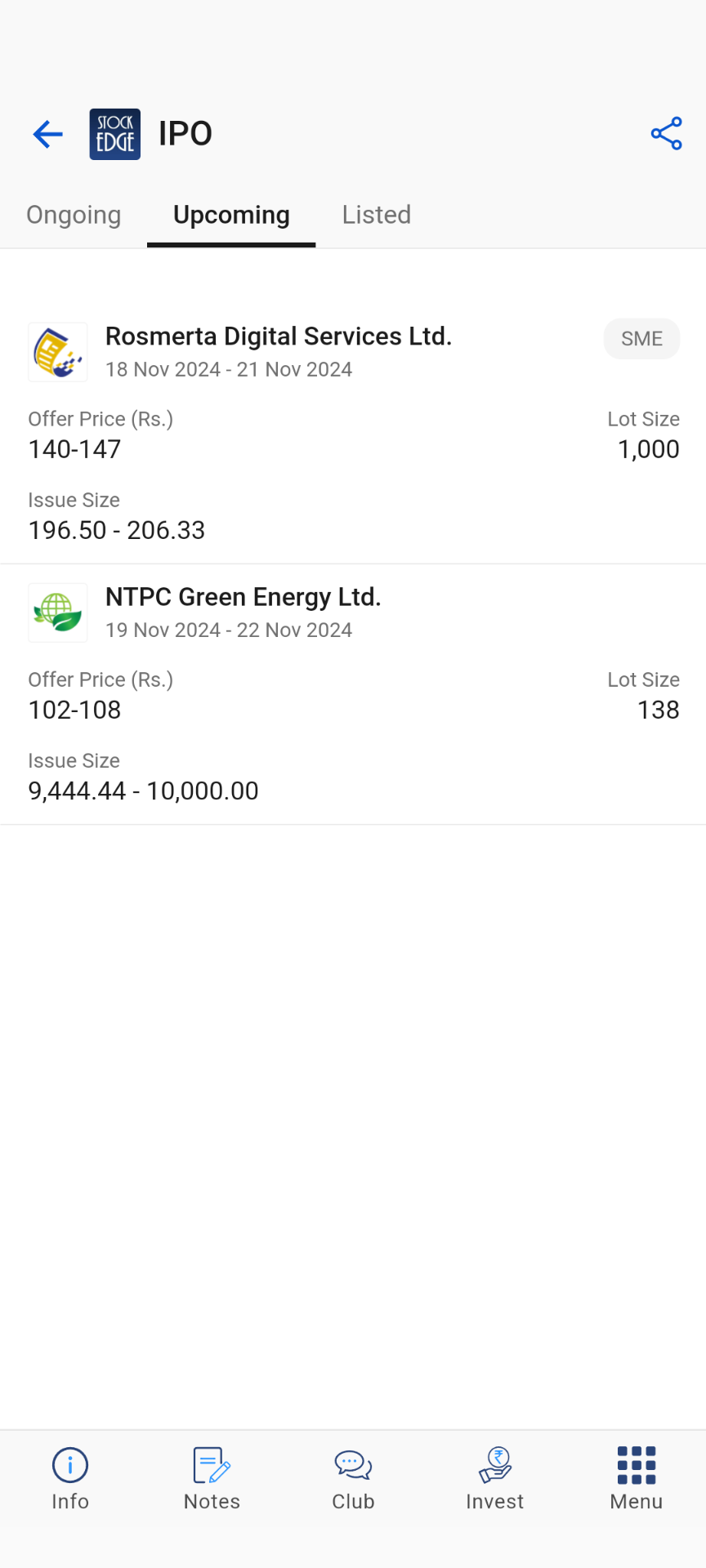Open the Invest section
Image resolution: width=706 pixels, height=1568 pixels.
pos(494,1476)
